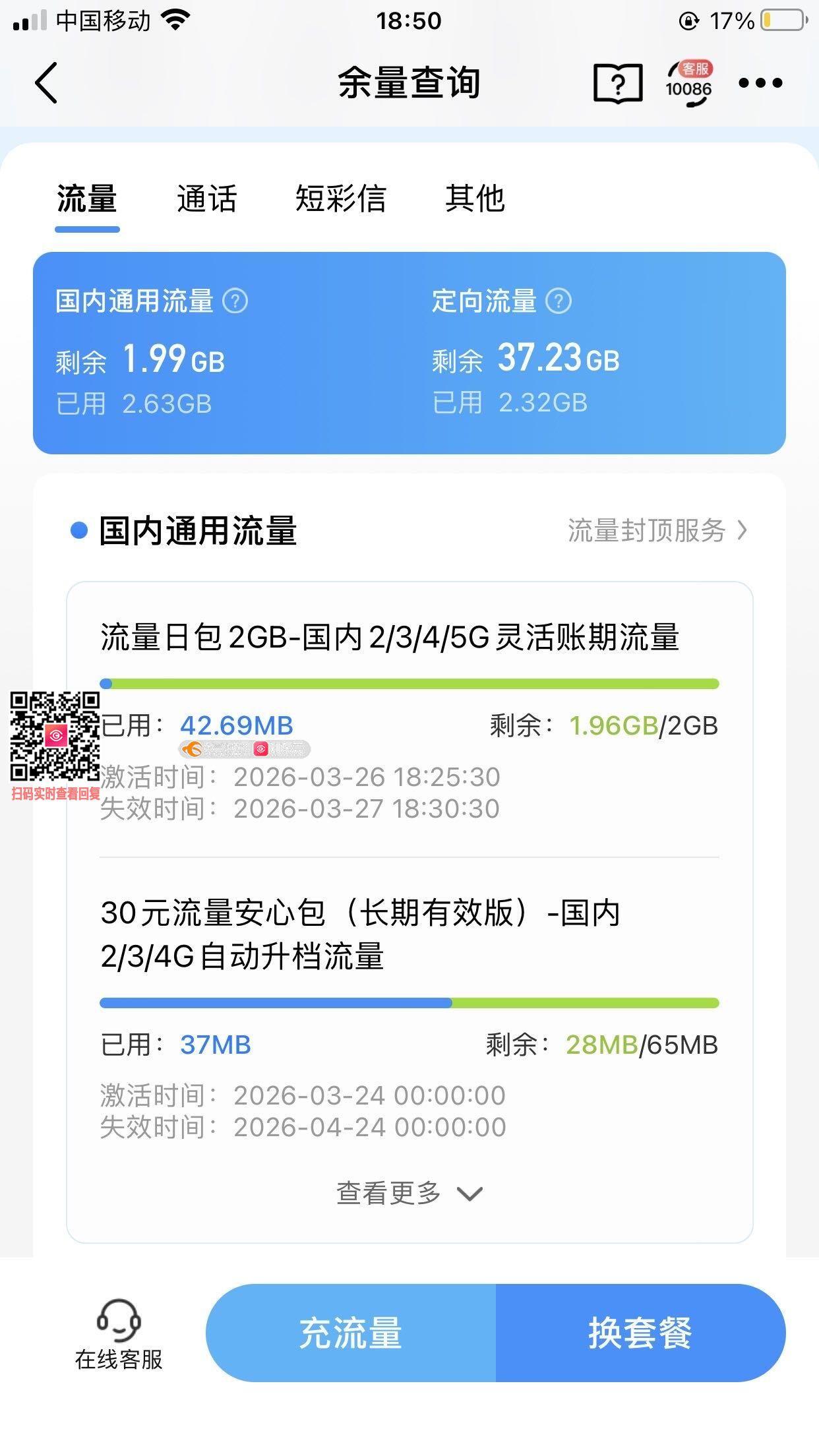Switch to the 短彩信 tab
The width and height of the screenshot is (819, 1456).
(340, 198)
